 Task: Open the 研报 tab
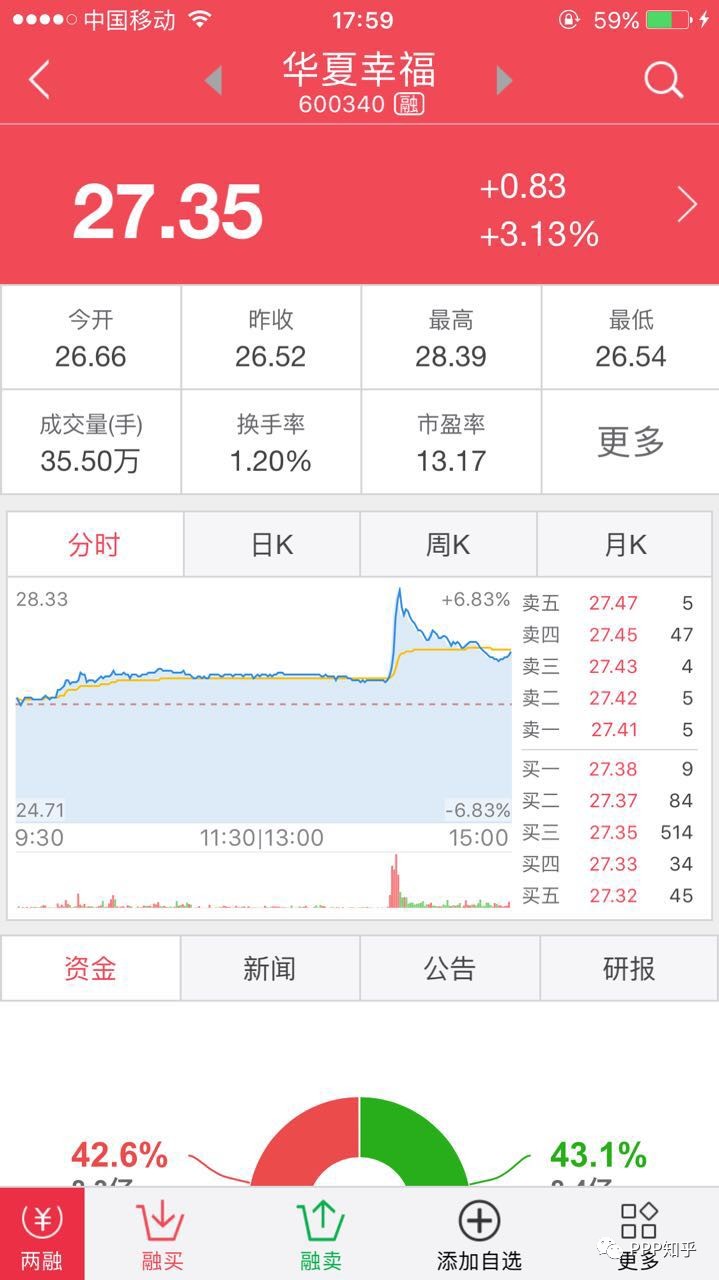click(629, 968)
